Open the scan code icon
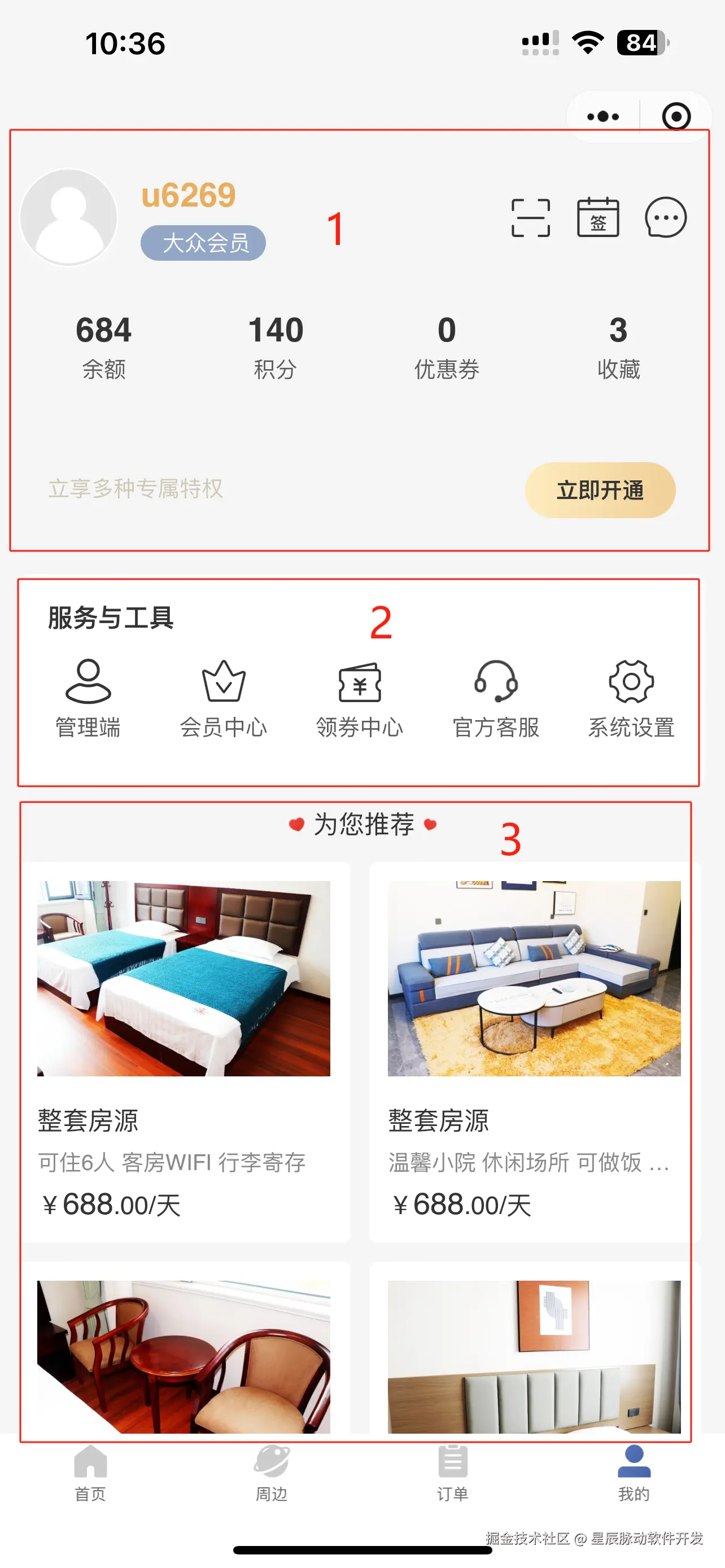Screen dimensions: 725x1568 coord(530,217)
